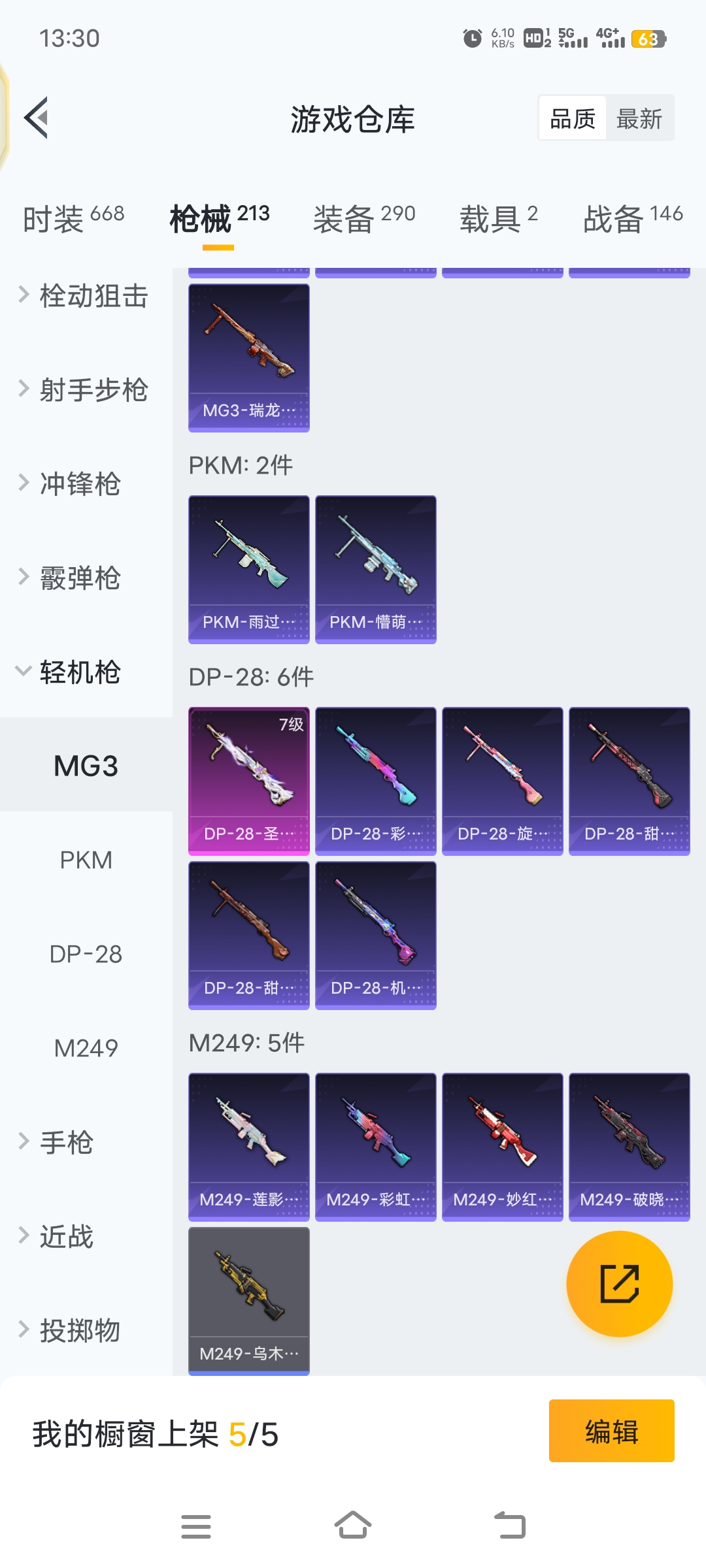Viewport: 706px width, 1568px height.
Task: Switch to the 时装 tab
Action: point(73,218)
